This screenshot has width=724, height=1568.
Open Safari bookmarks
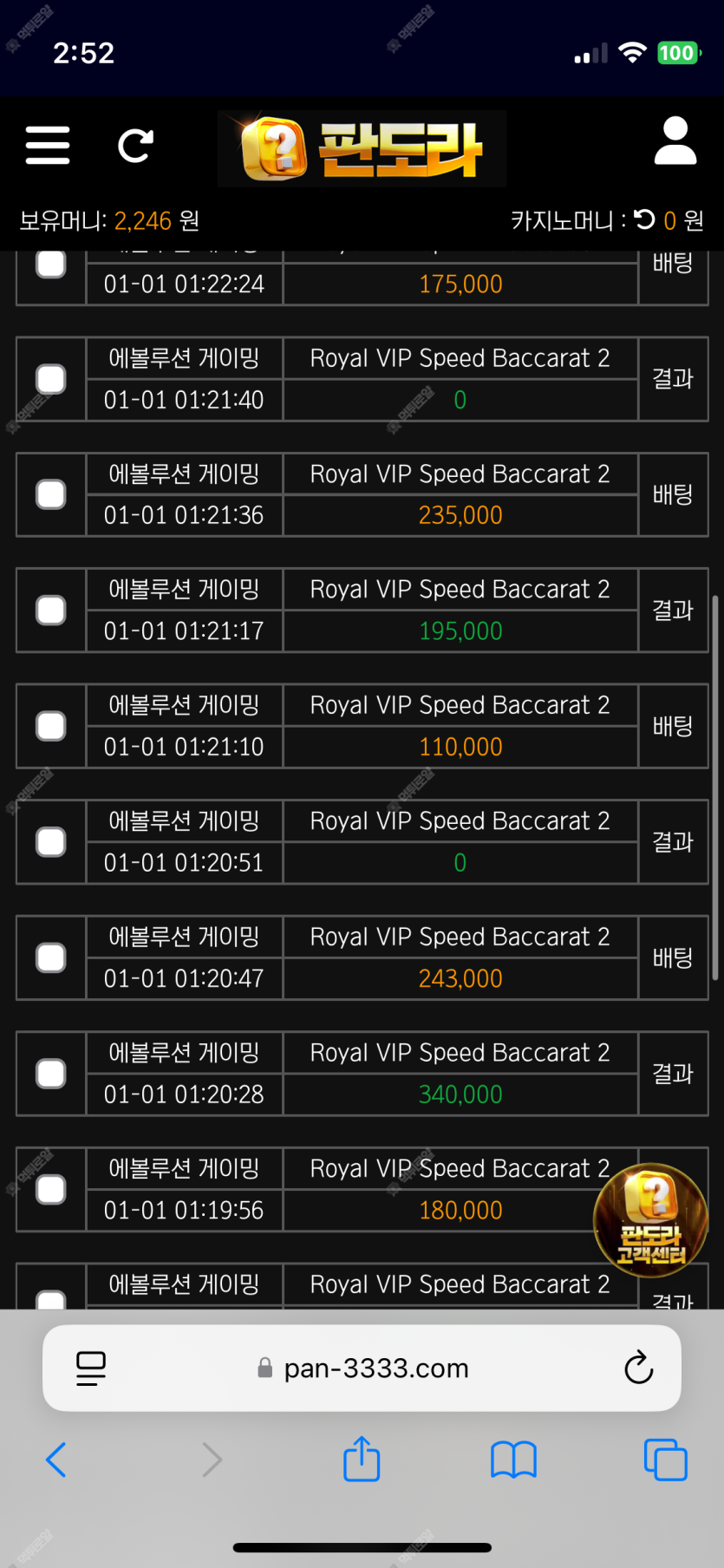tap(513, 1460)
